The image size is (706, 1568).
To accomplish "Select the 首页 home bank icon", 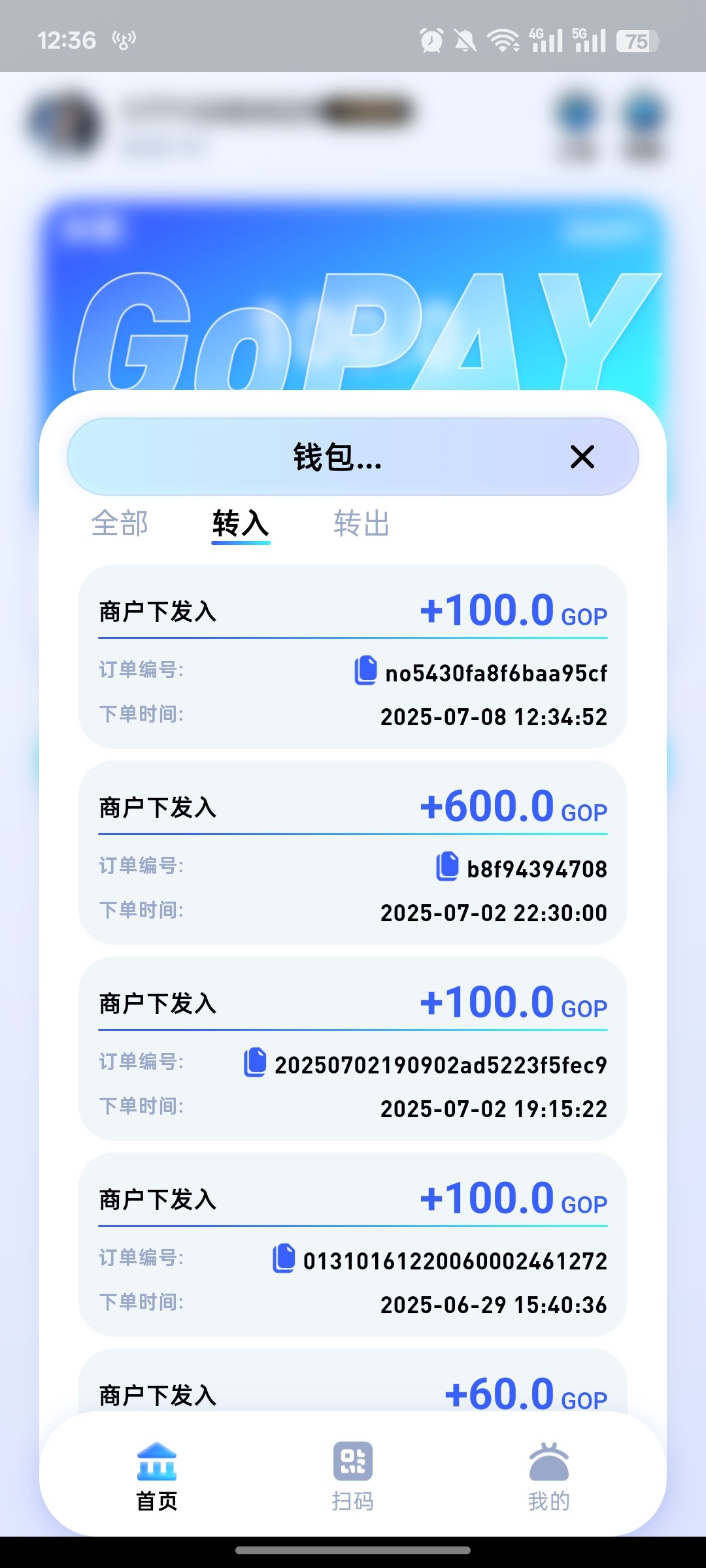I will tap(156, 1465).
